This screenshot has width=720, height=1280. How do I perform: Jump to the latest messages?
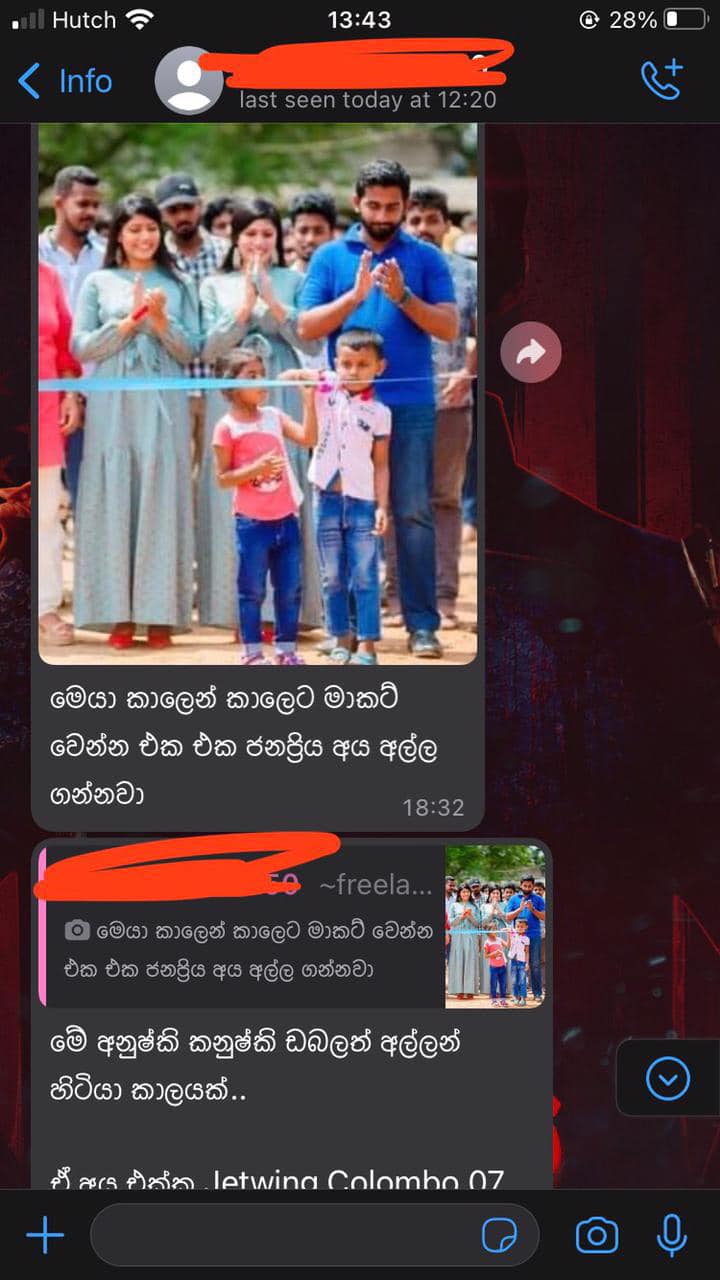click(668, 1078)
